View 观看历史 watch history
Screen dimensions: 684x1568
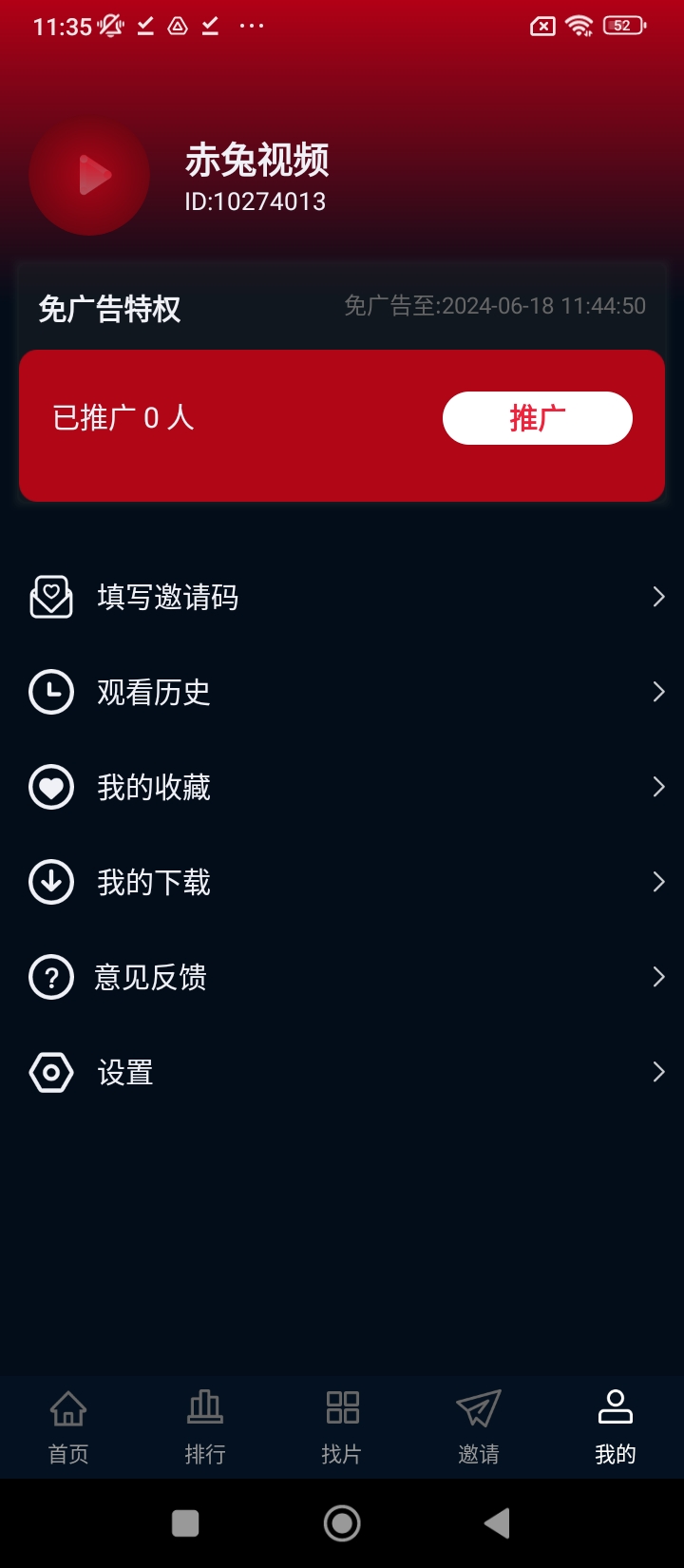click(342, 692)
